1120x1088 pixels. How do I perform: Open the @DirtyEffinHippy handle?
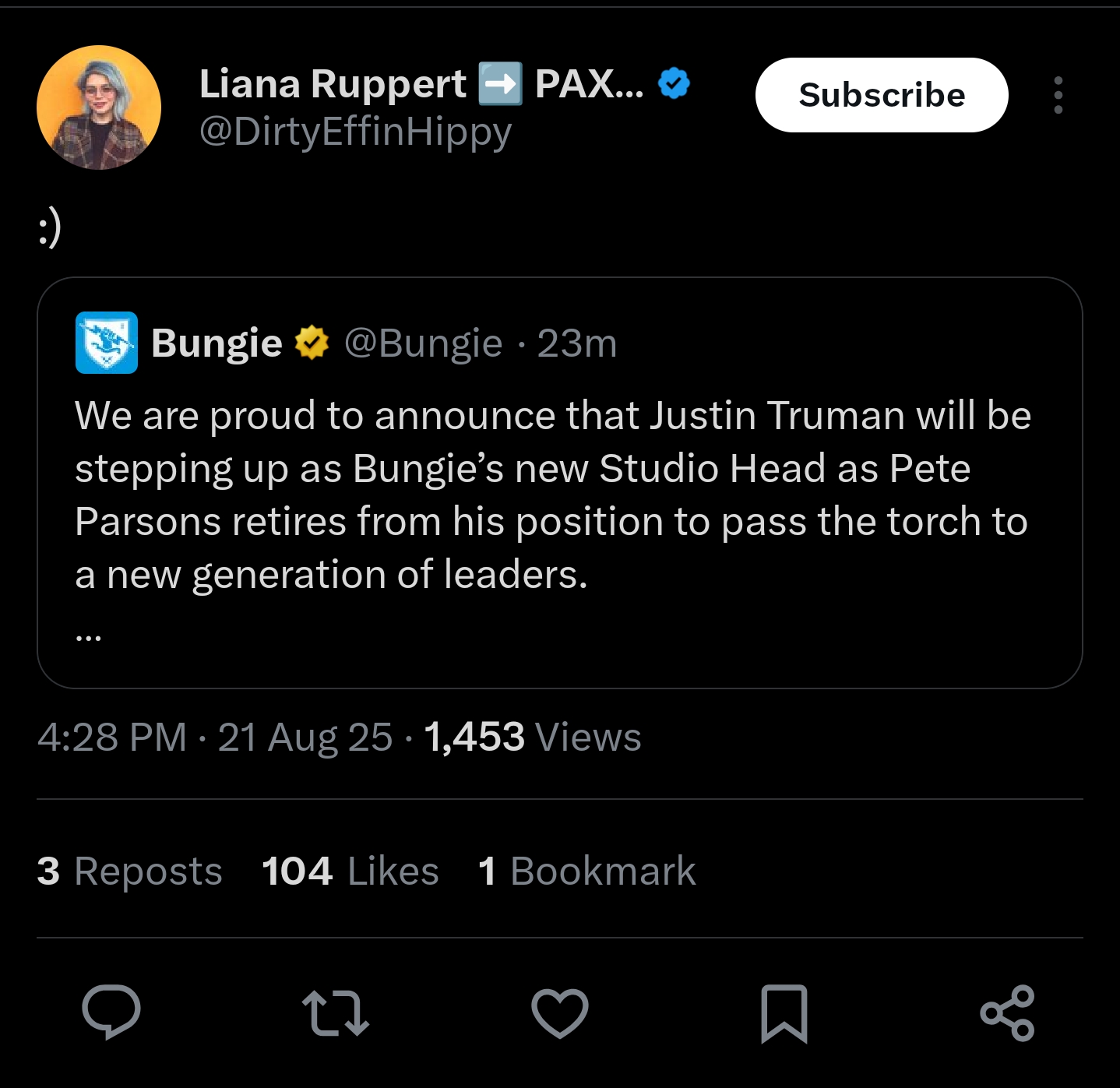(355, 131)
